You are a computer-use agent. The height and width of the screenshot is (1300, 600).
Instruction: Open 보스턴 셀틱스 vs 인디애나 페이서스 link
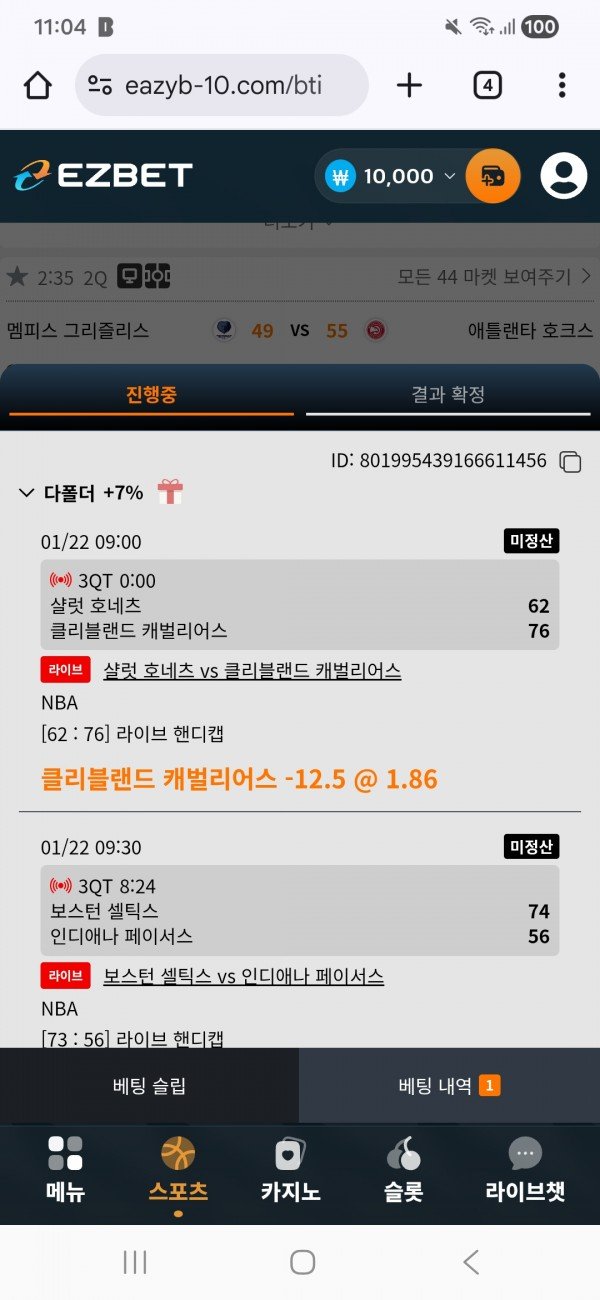[243, 976]
